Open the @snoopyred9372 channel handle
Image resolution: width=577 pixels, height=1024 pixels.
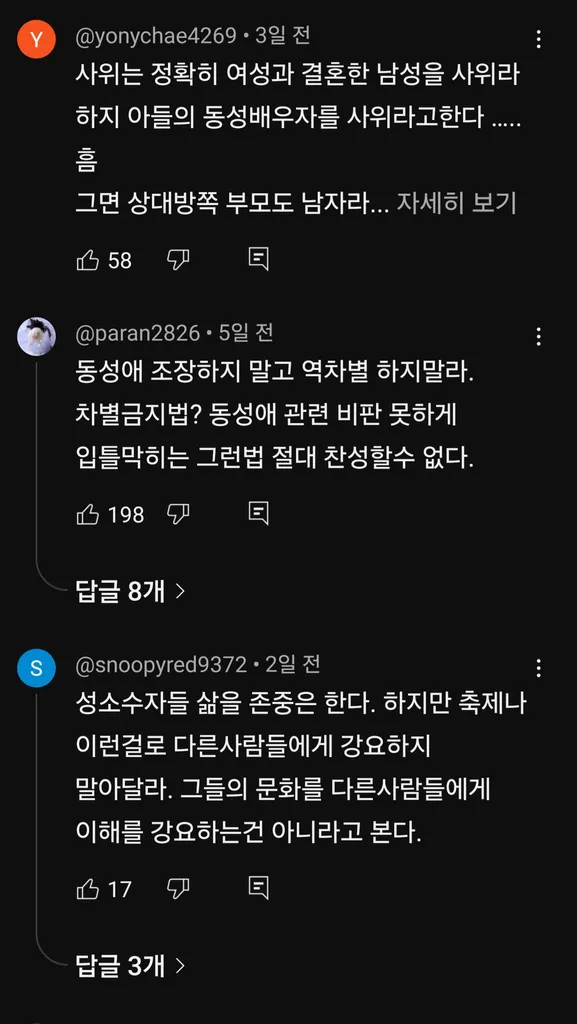[x=161, y=665]
